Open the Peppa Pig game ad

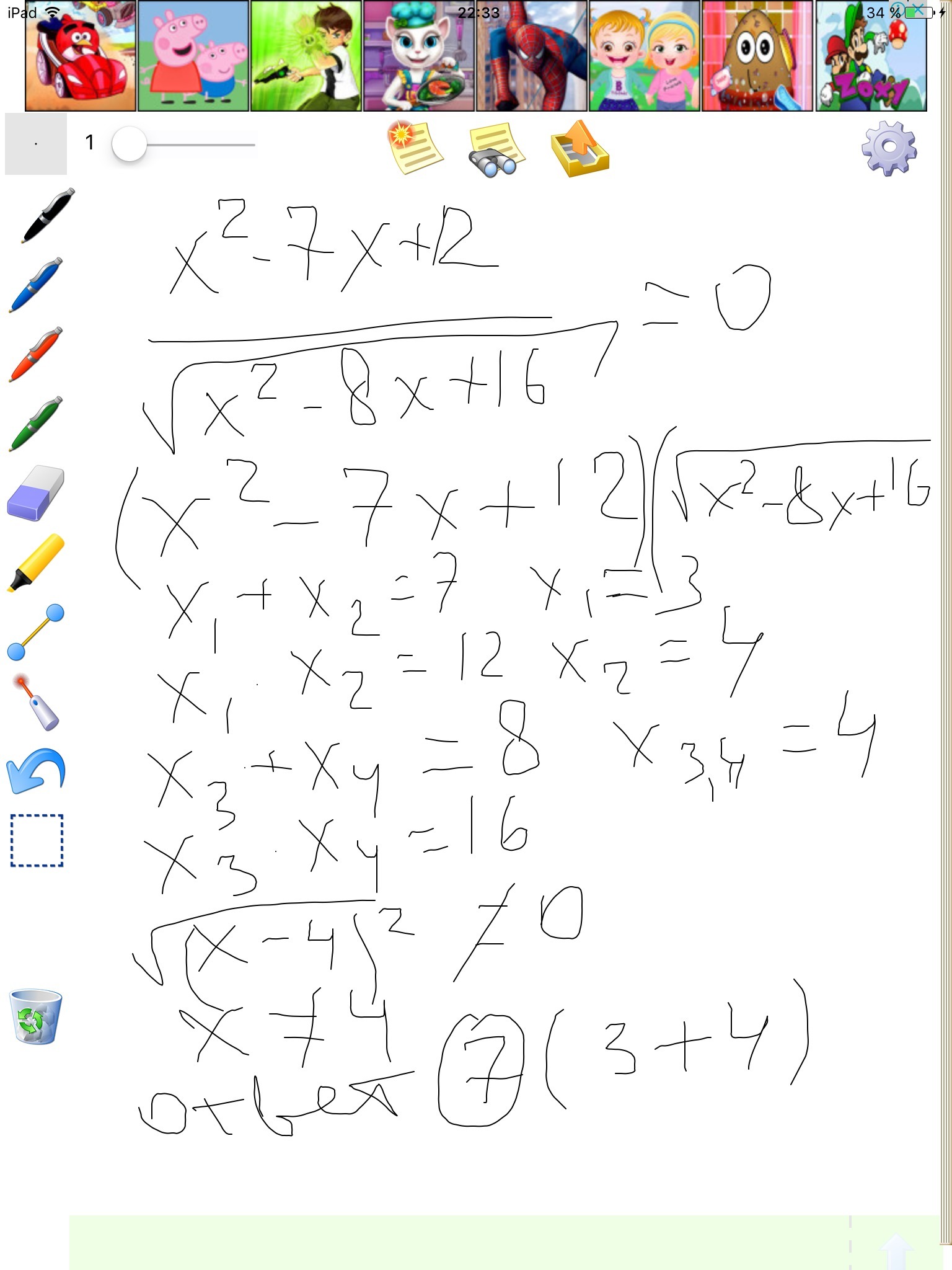193,56
